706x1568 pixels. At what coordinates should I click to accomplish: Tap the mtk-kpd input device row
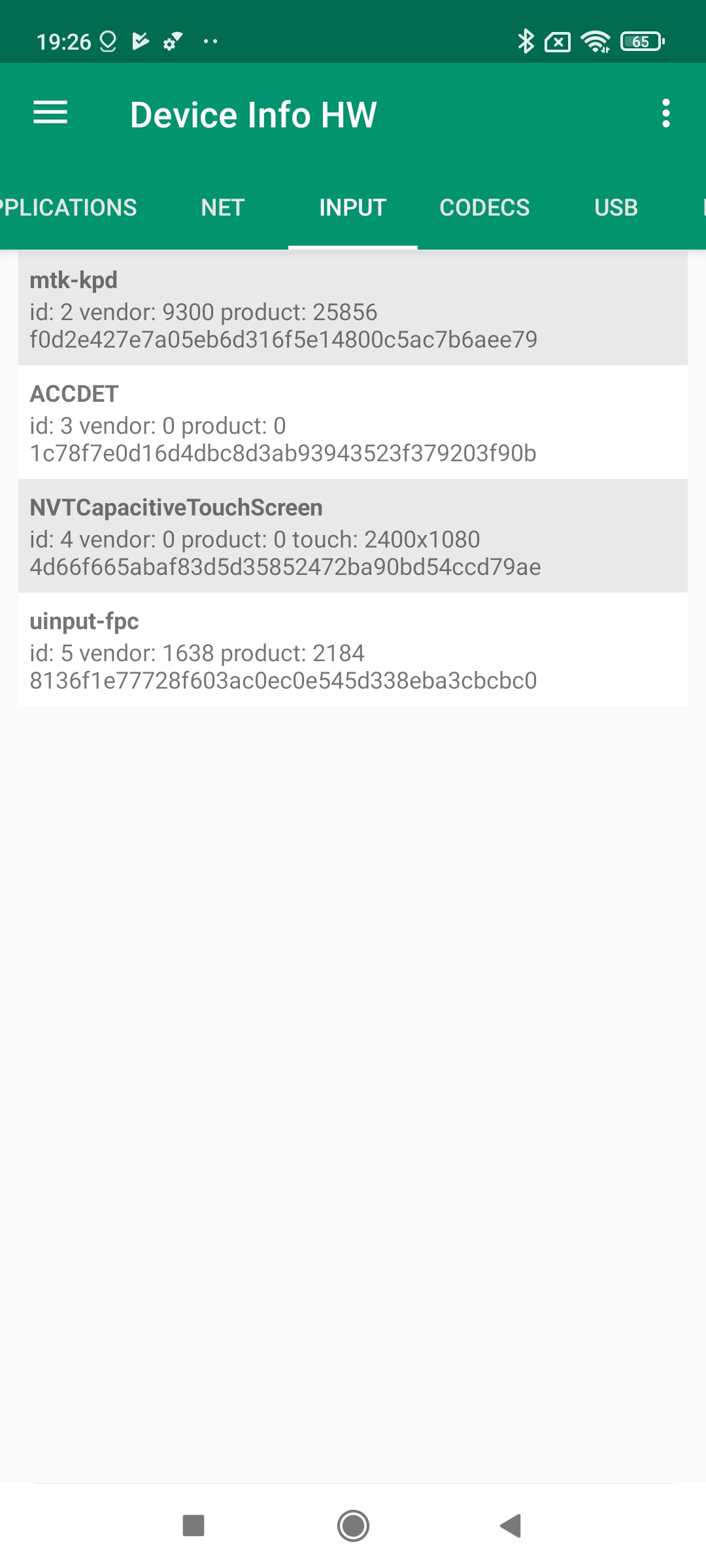tap(353, 309)
